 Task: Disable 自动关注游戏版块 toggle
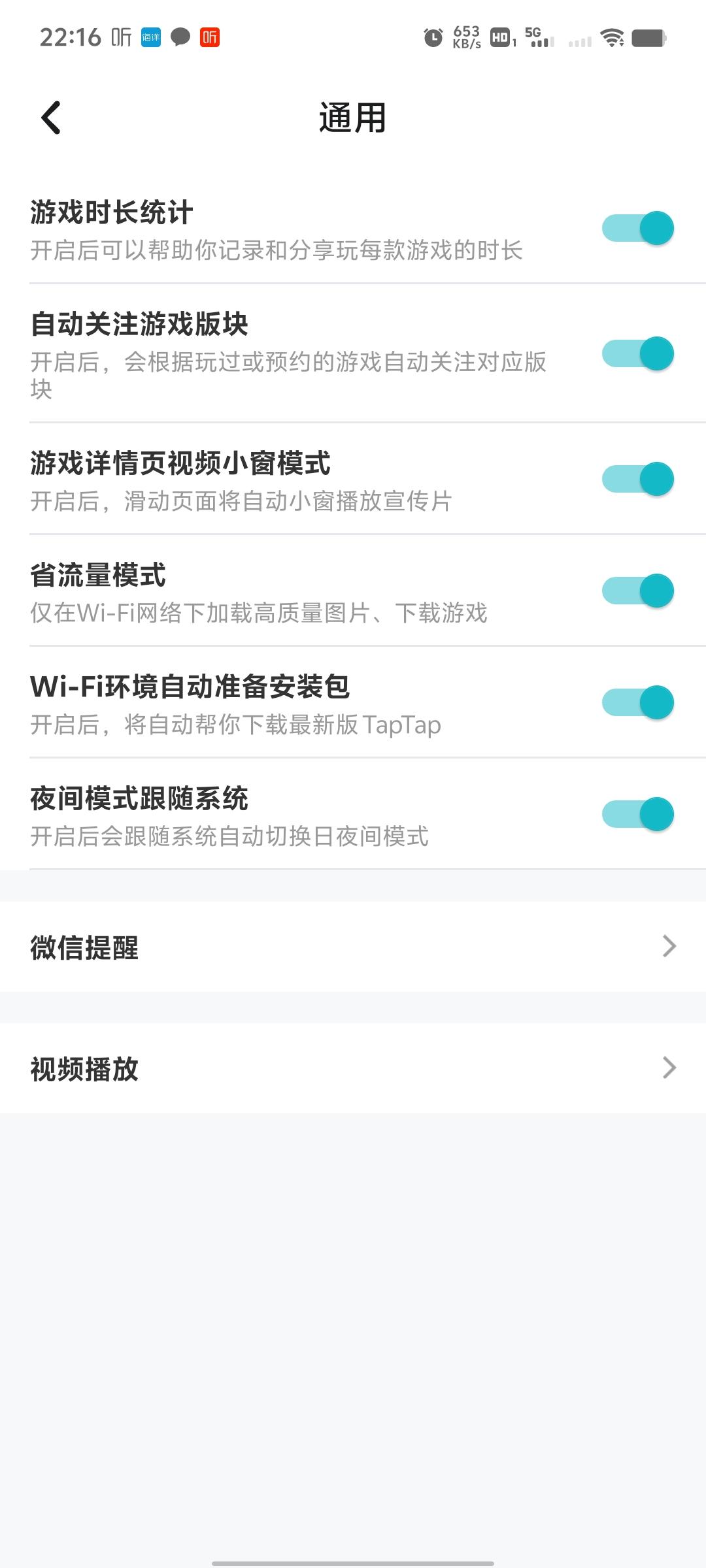637,354
